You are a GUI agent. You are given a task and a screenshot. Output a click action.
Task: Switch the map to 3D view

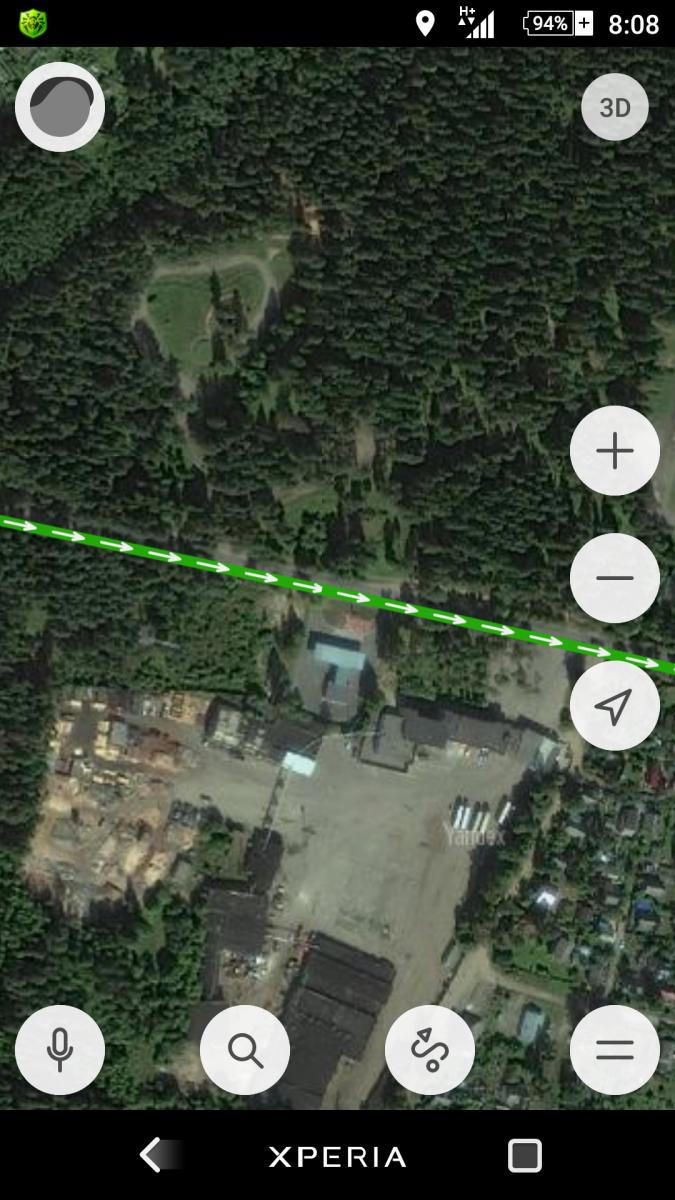click(615, 107)
